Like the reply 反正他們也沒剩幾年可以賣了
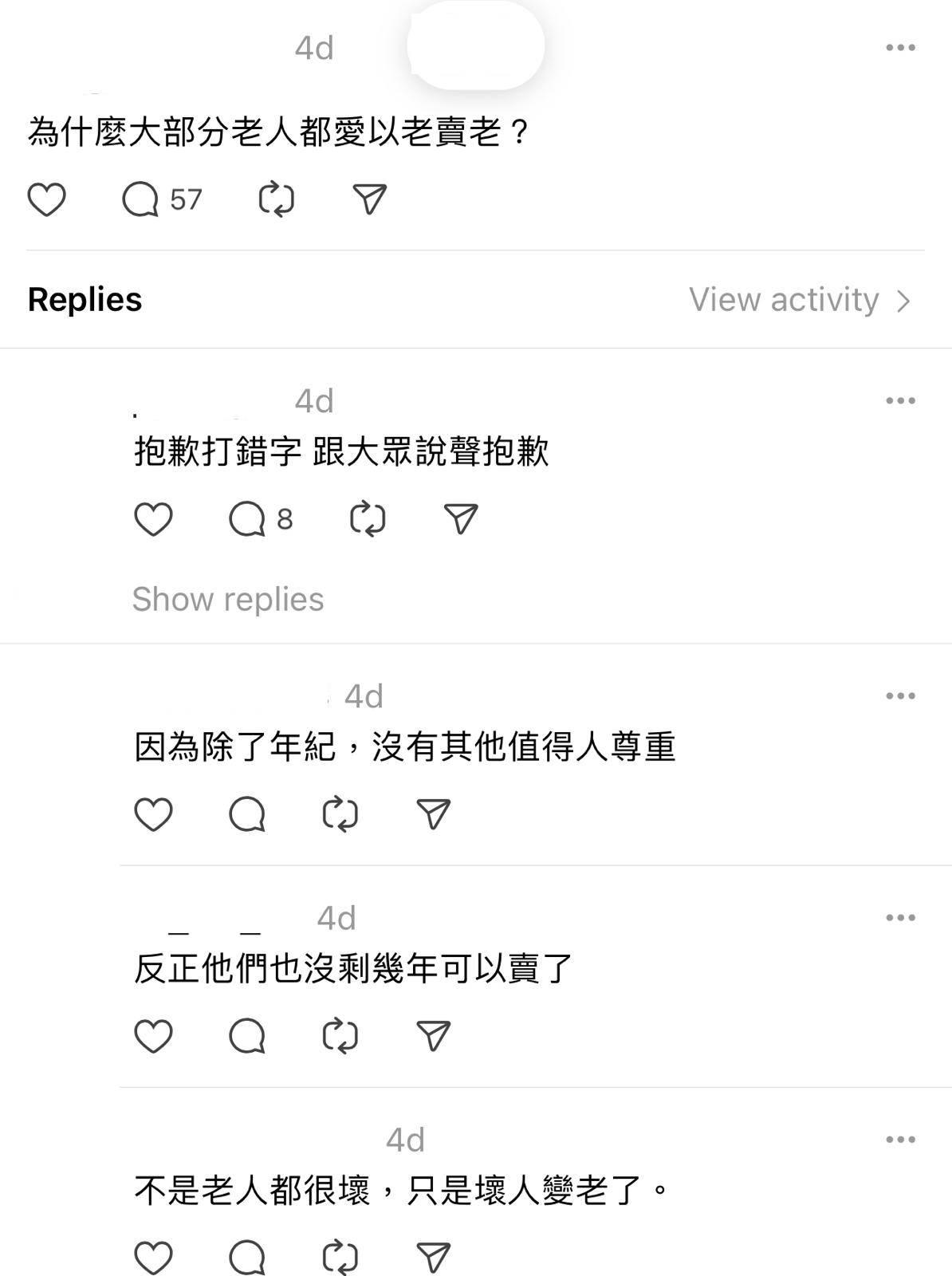This screenshot has width=952, height=1276. click(x=153, y=1036)
